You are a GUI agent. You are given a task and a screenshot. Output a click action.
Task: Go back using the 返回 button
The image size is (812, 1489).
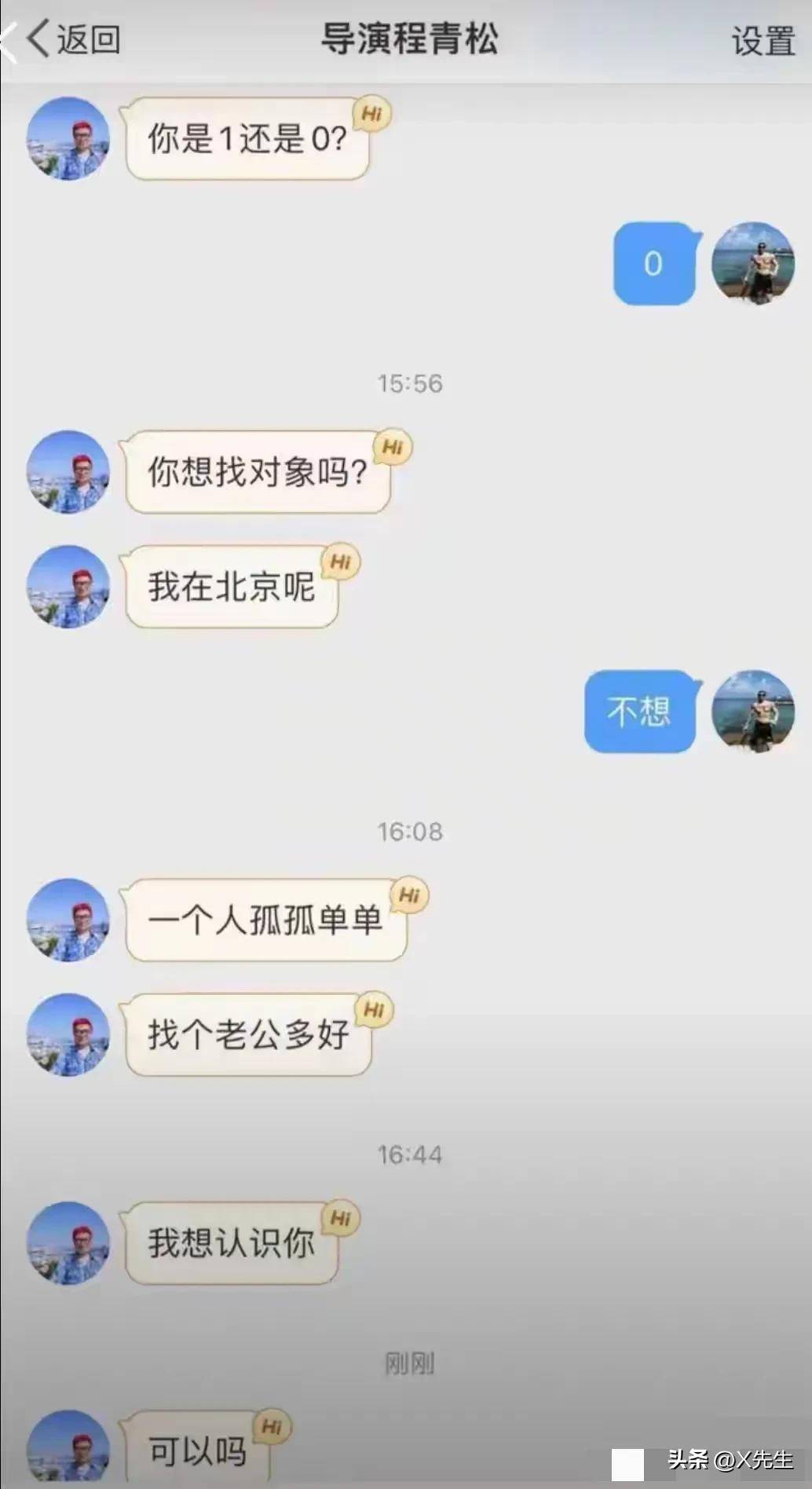(x=75, y=38)
